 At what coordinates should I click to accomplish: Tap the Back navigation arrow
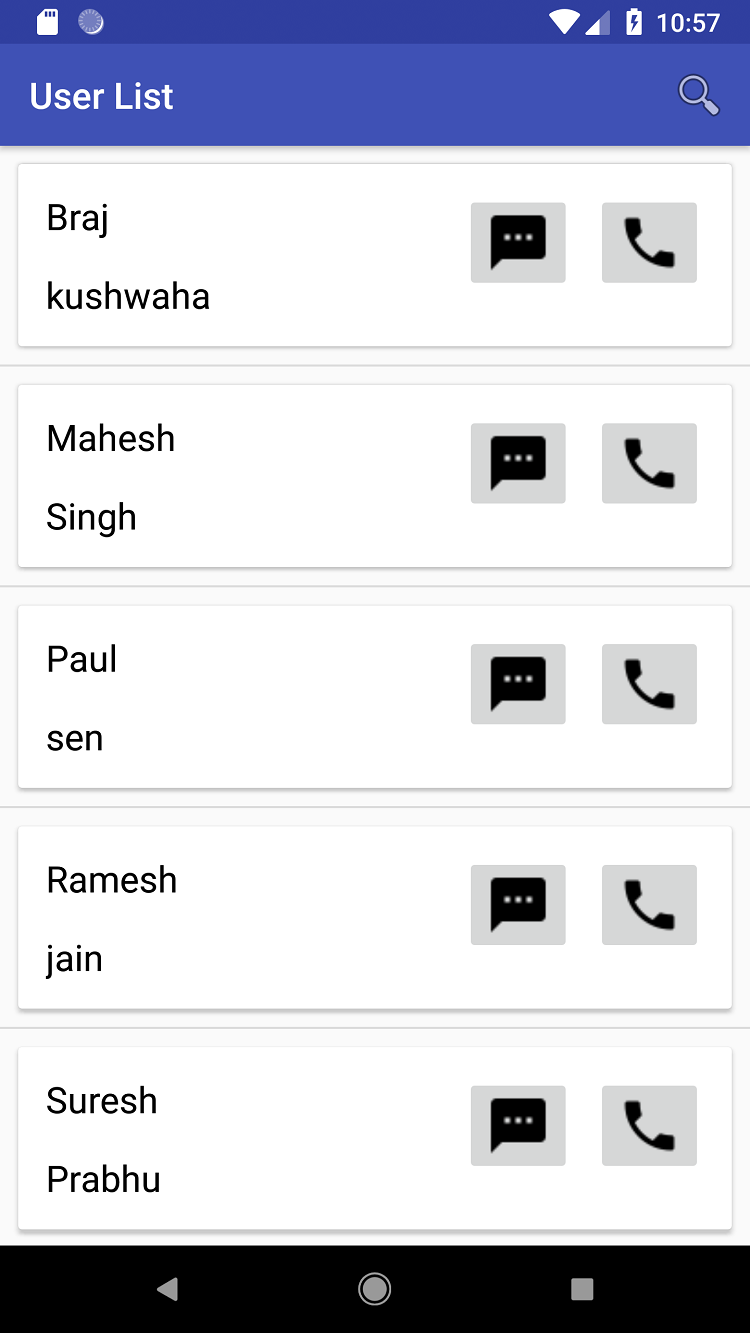point(168,1289)
